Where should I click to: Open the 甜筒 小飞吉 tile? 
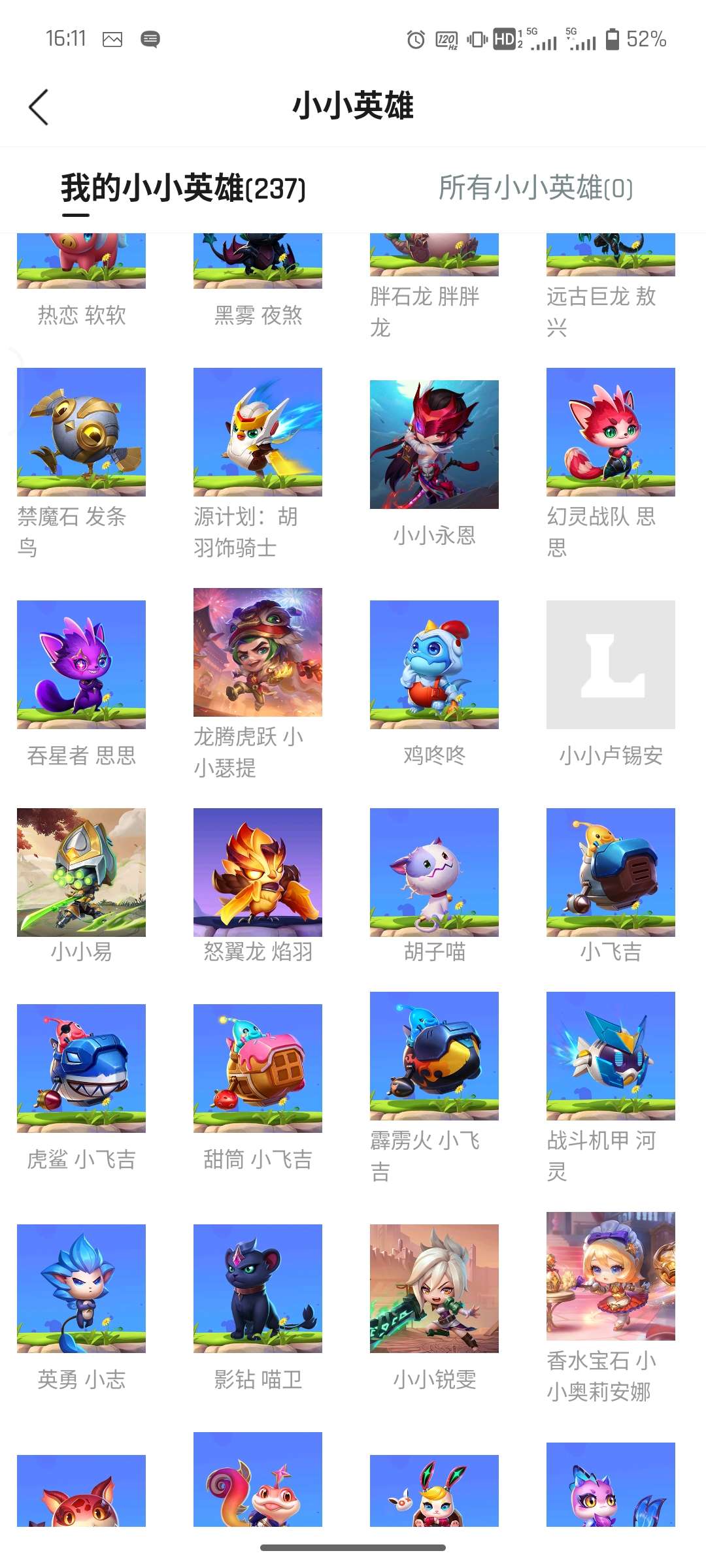point(258,1068)
